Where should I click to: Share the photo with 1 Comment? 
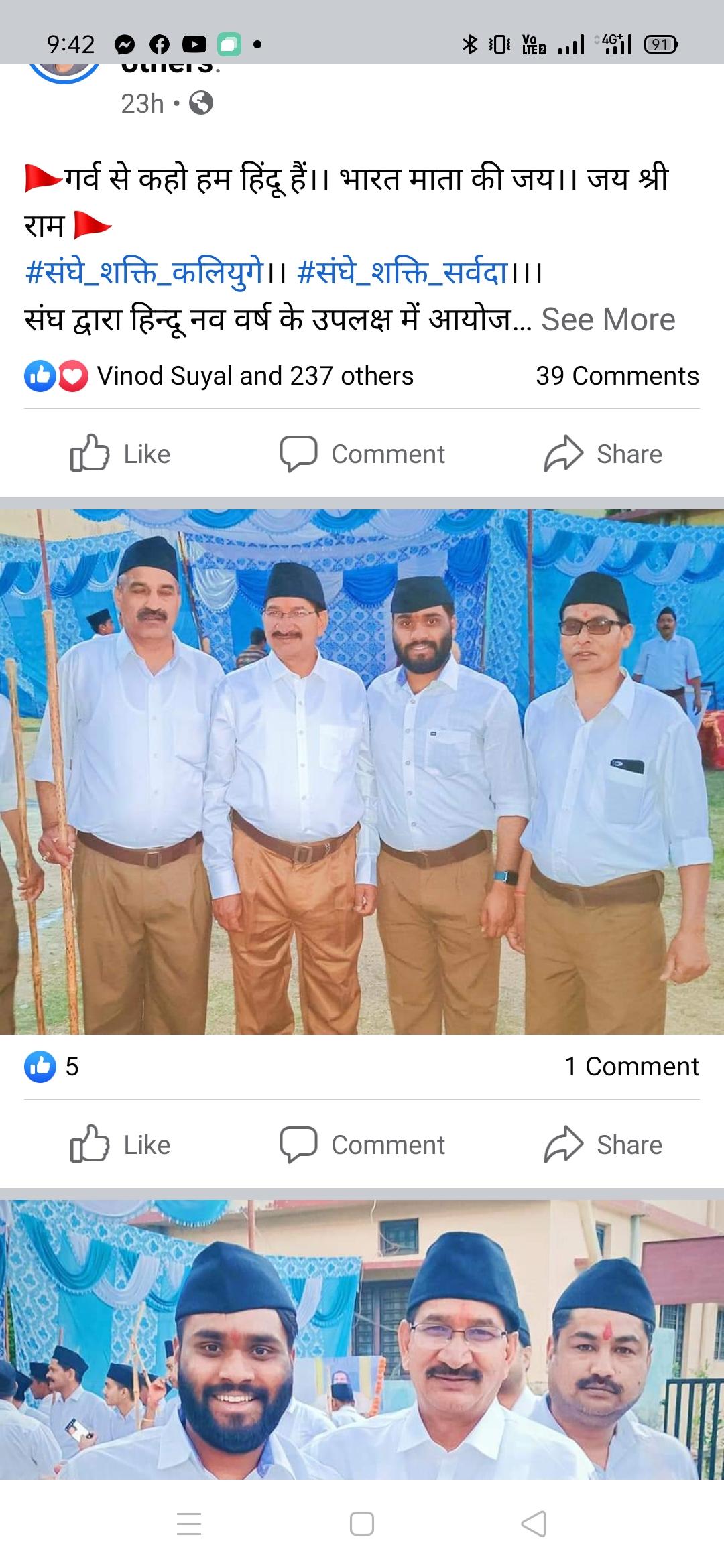pos(603,1145)
